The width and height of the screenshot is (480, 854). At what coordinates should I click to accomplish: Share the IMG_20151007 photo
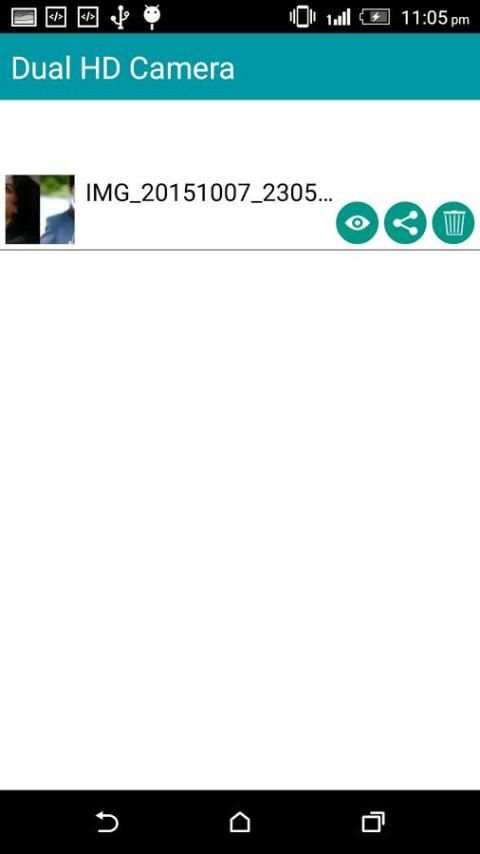[x=405, y=223]
